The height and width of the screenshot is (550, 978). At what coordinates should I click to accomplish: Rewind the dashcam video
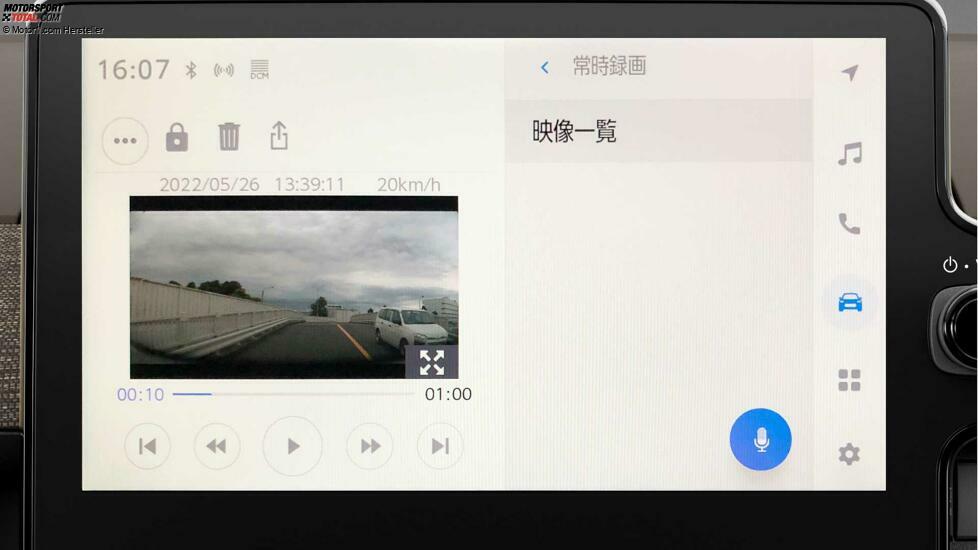click(216, 446)
